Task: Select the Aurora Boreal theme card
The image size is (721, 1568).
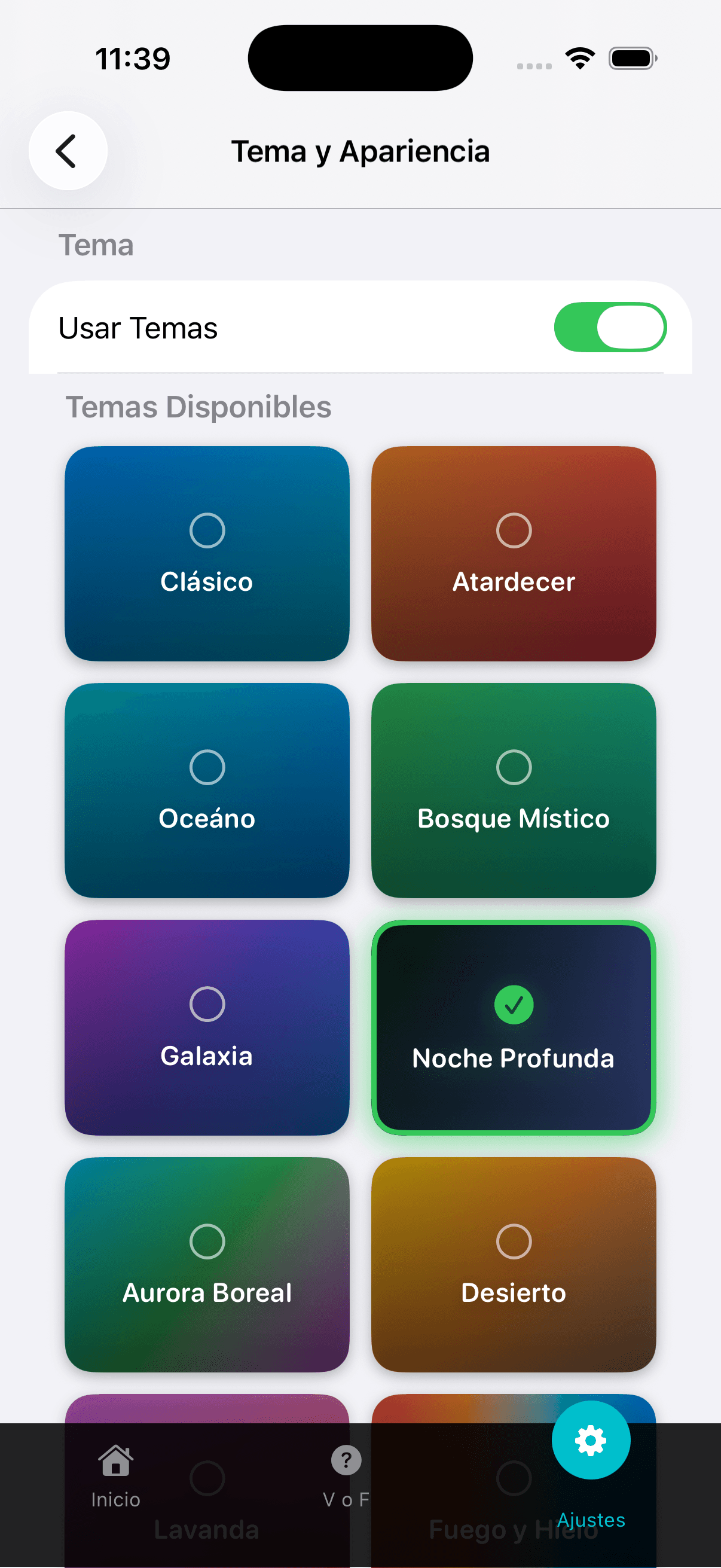Action: click(x=207, y=1266)
